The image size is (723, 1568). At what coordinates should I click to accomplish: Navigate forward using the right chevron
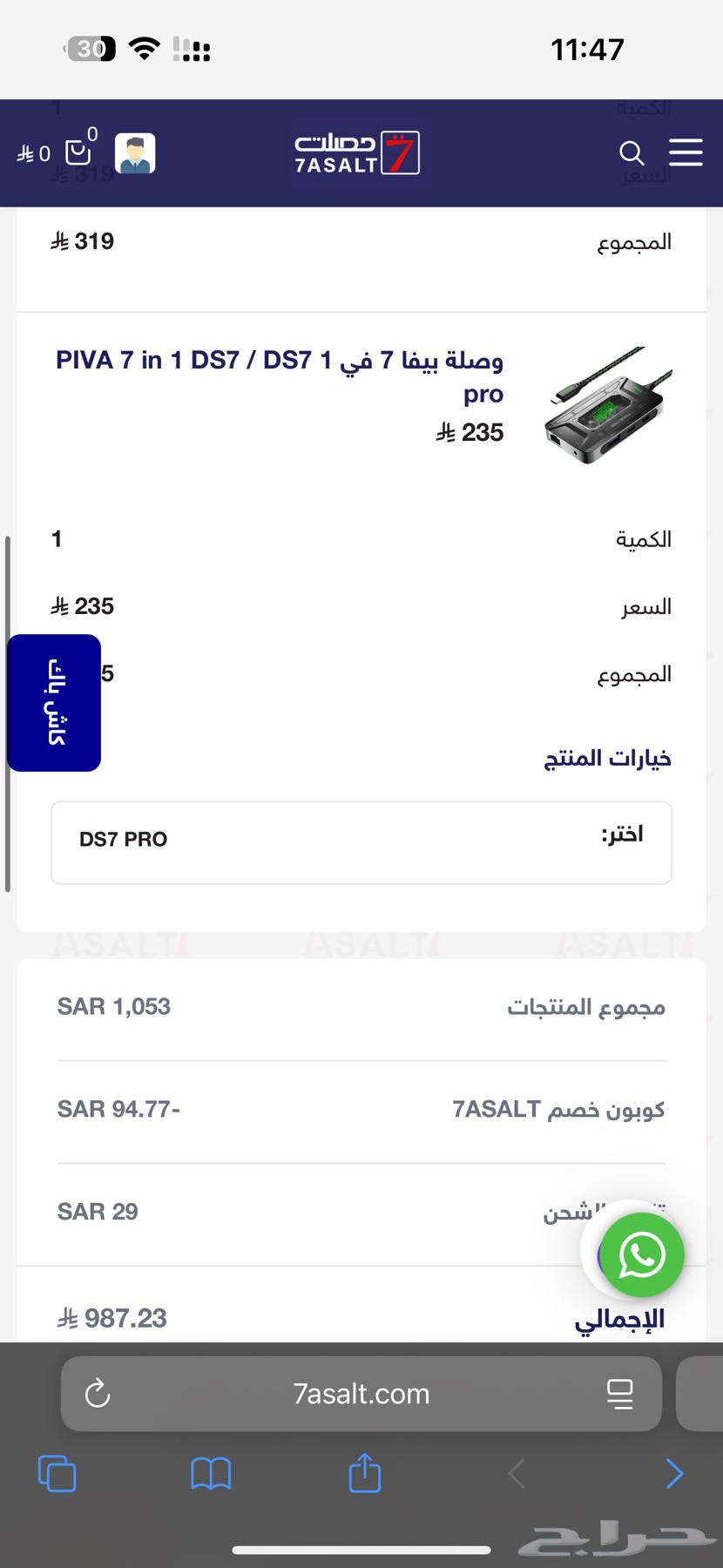tap(674, 1473)
